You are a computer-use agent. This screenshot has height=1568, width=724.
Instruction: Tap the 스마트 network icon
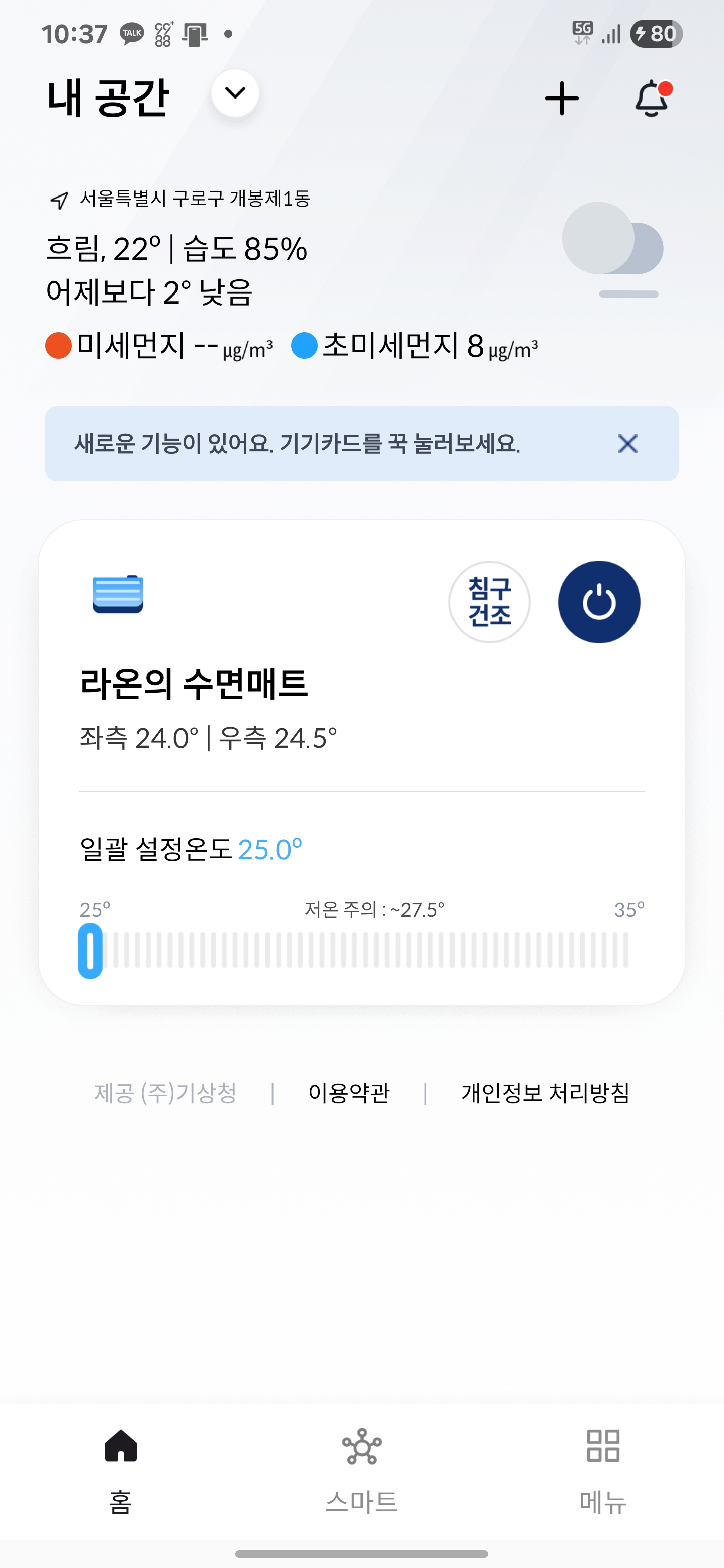pyautogui.click(x=361, y=1442)
